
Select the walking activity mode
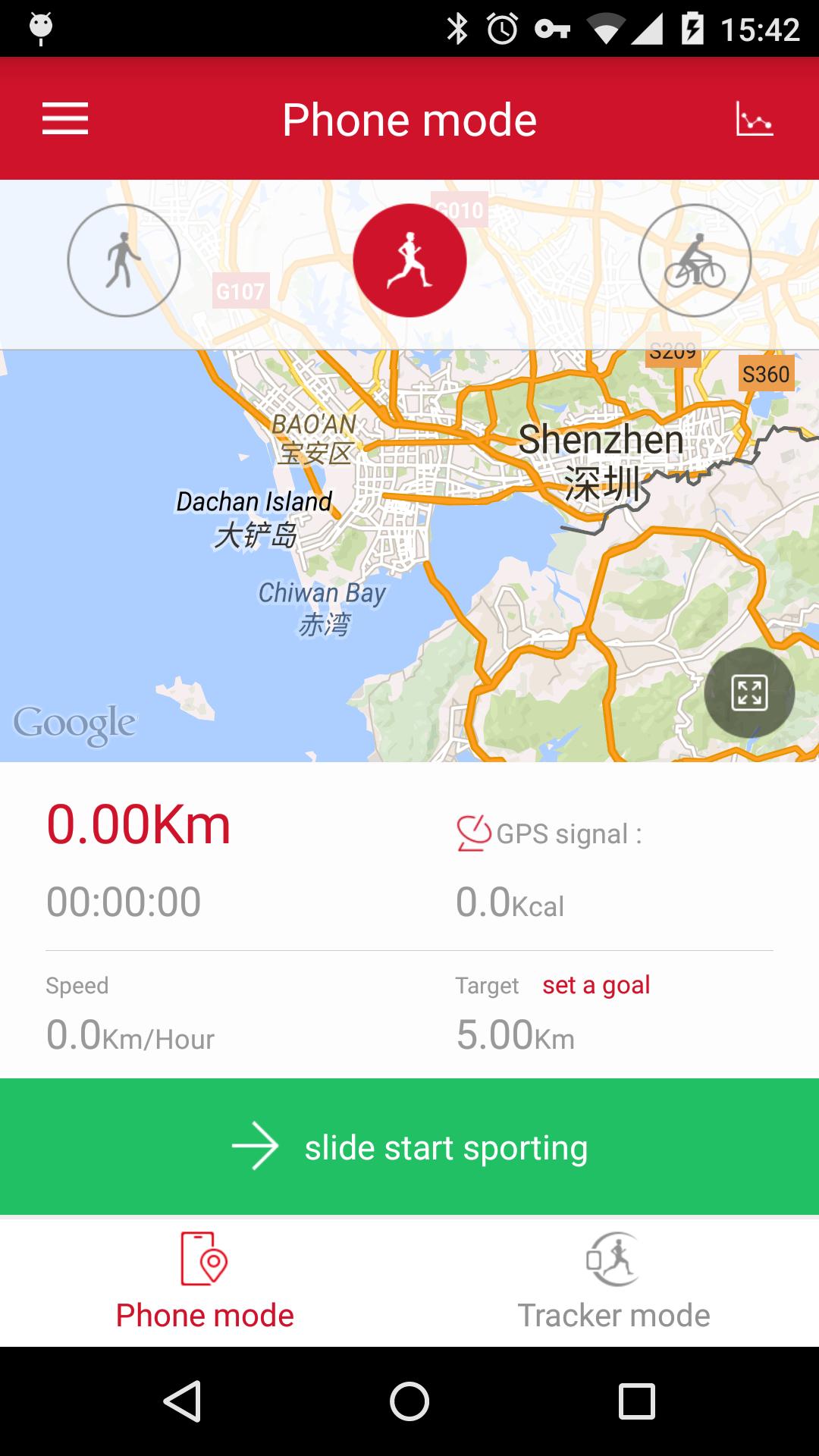pos(124,261)
